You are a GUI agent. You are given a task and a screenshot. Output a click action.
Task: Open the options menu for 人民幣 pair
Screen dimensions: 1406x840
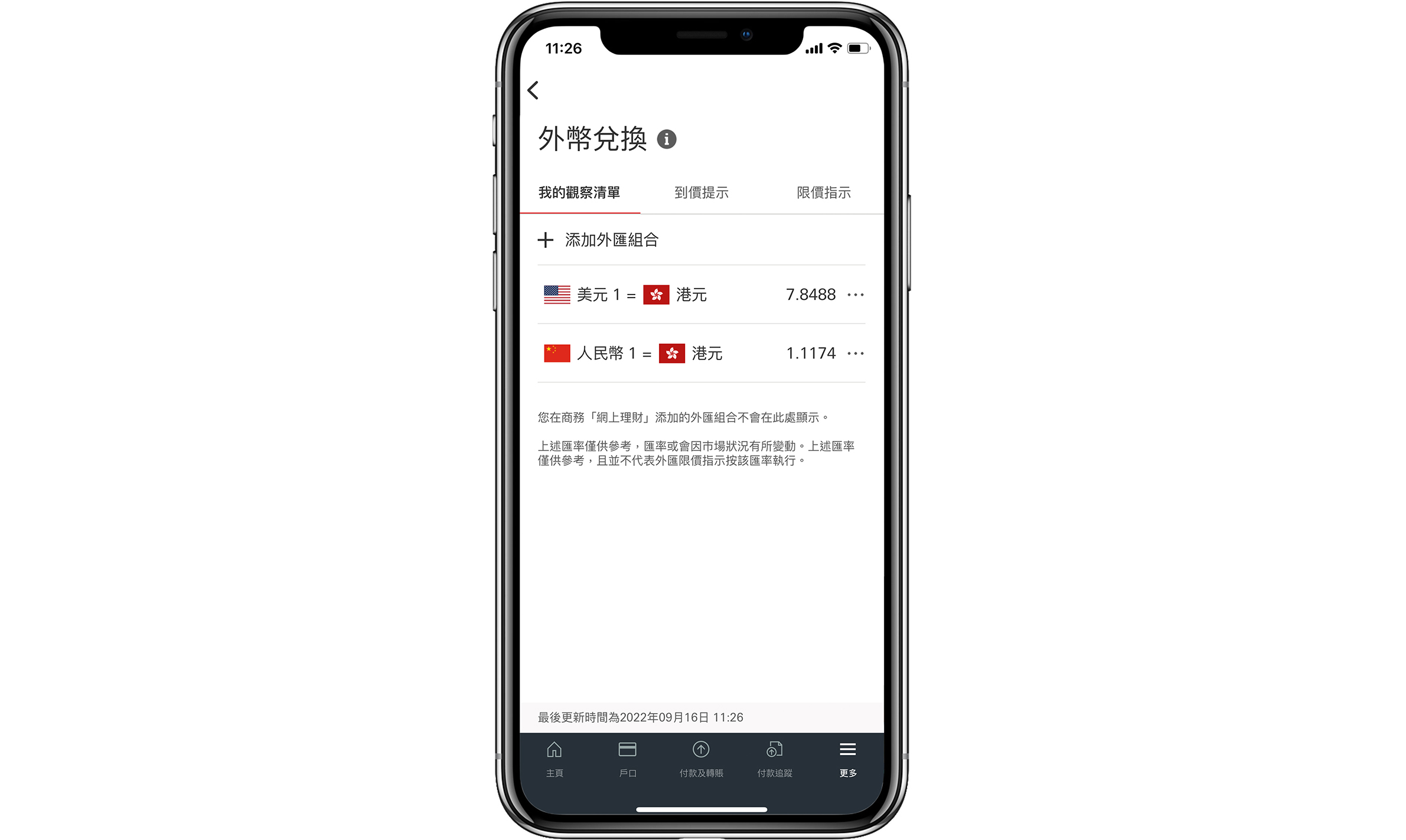[x=855, y=354]
